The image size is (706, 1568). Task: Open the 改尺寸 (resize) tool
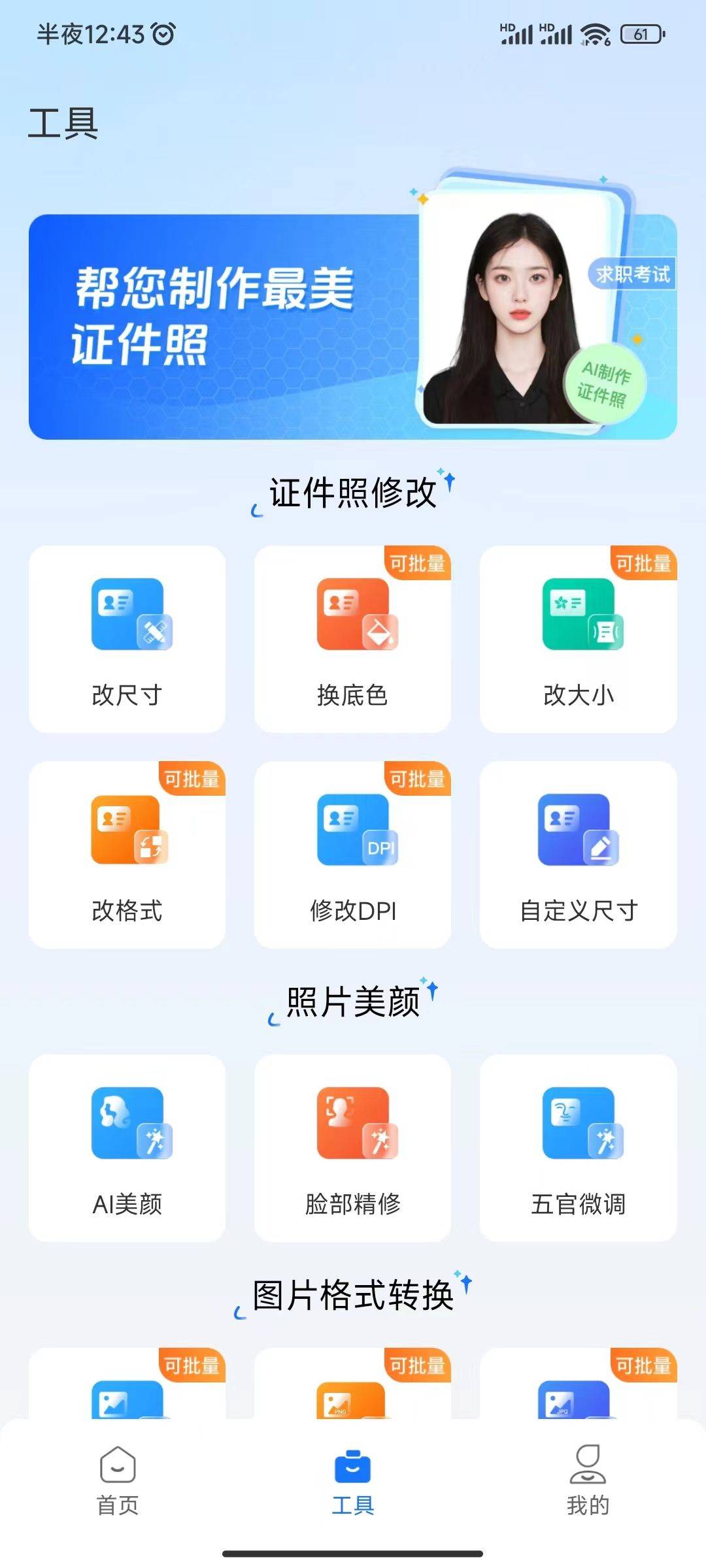pos(127,637)
